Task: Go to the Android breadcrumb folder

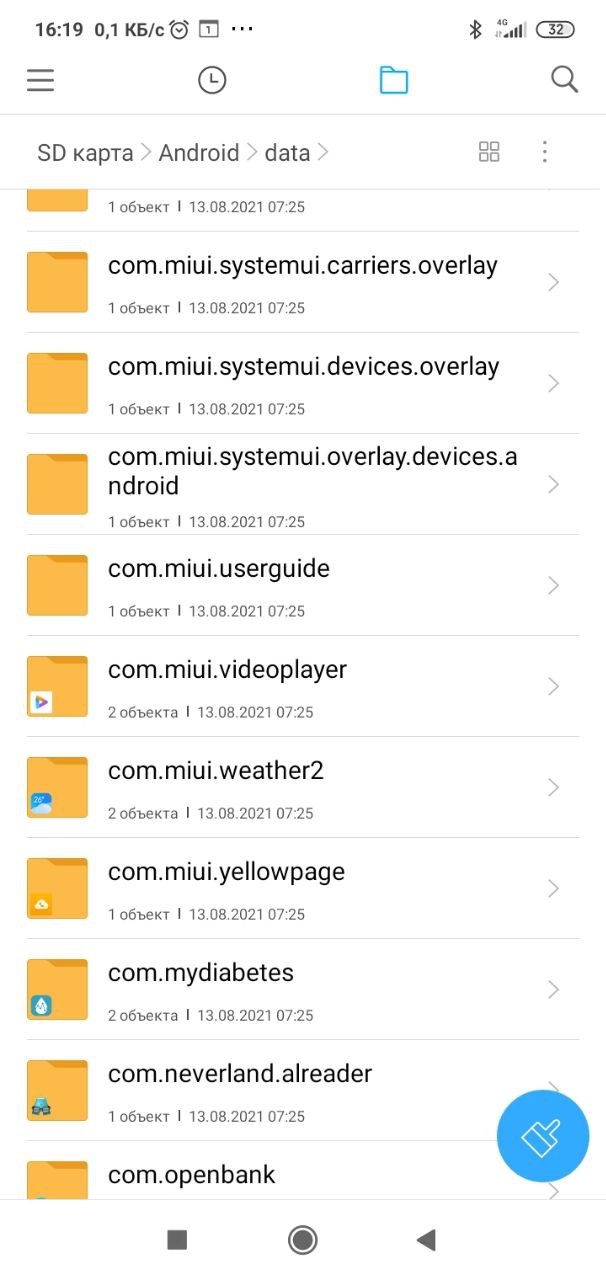Action: coord(199,152)
